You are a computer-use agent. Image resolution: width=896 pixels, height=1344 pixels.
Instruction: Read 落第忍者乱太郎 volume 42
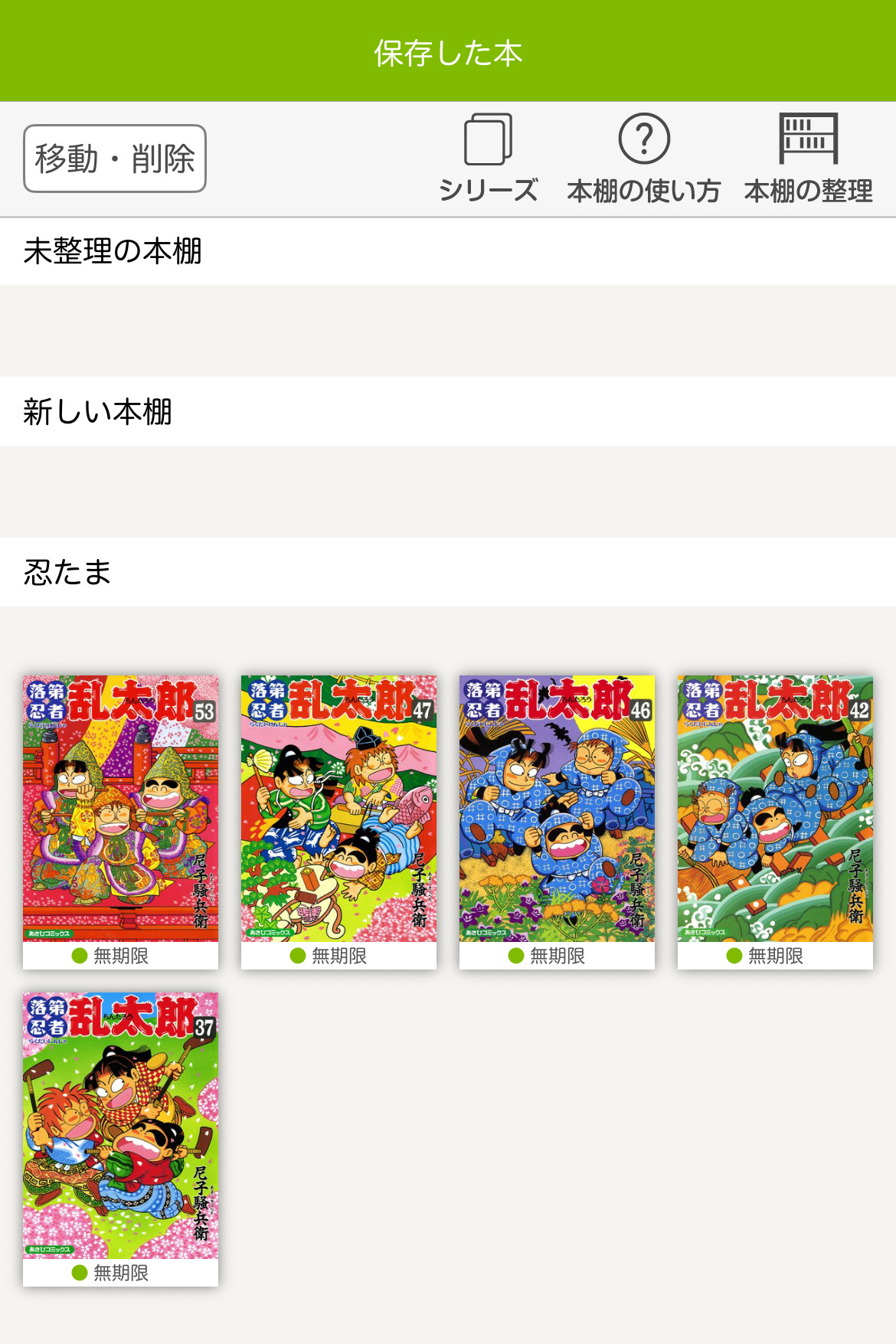click(x=775, y=808)
